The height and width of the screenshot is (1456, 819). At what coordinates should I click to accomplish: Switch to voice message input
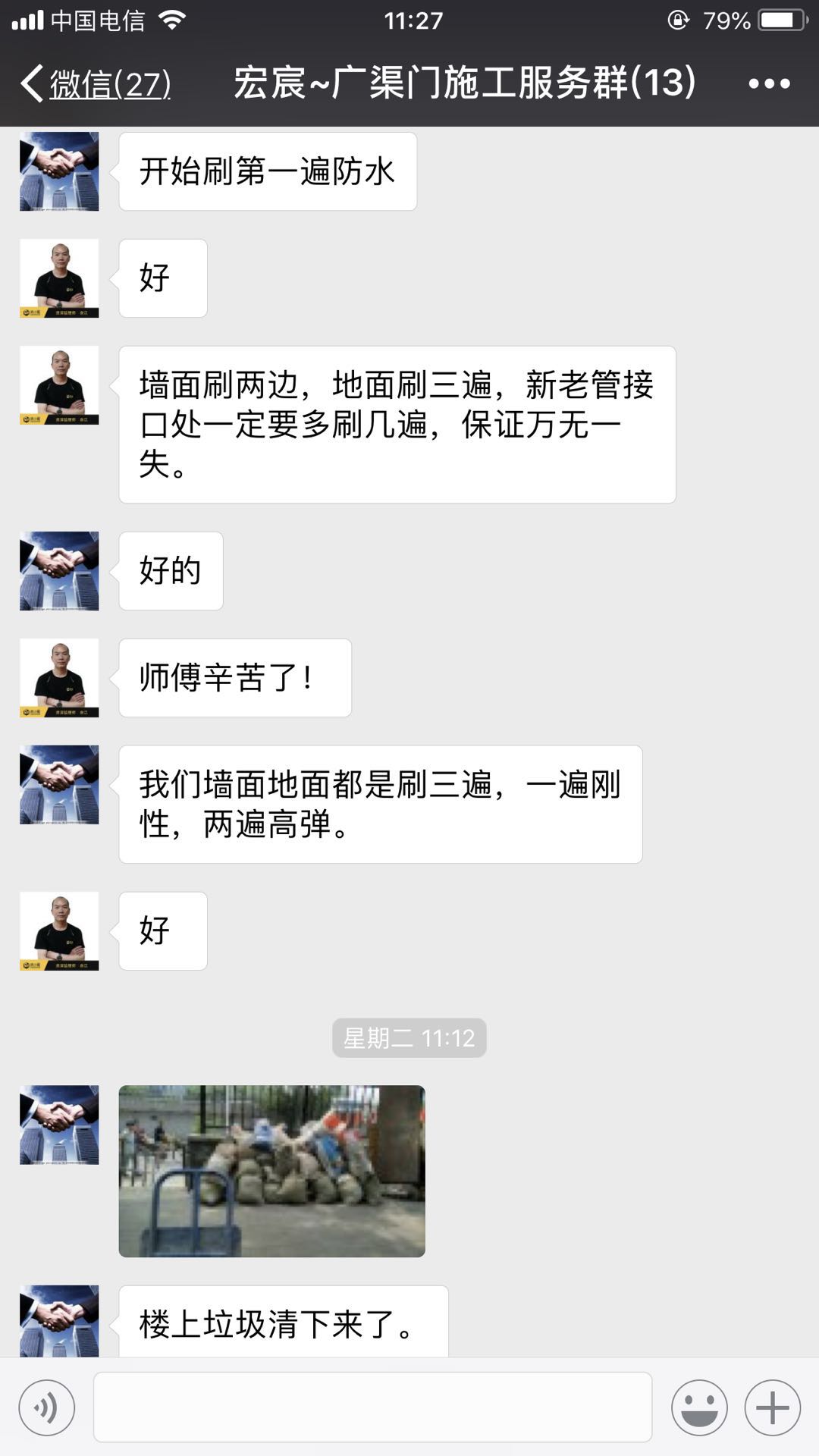click(x=47, y=1408)
